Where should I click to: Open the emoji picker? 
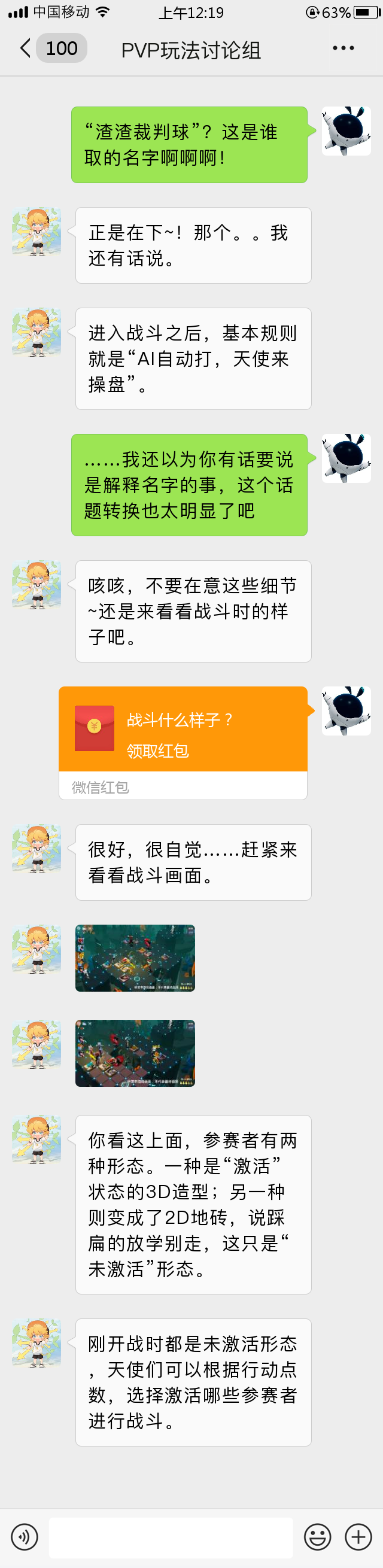pyautogui.click(x=317, y=1536)
